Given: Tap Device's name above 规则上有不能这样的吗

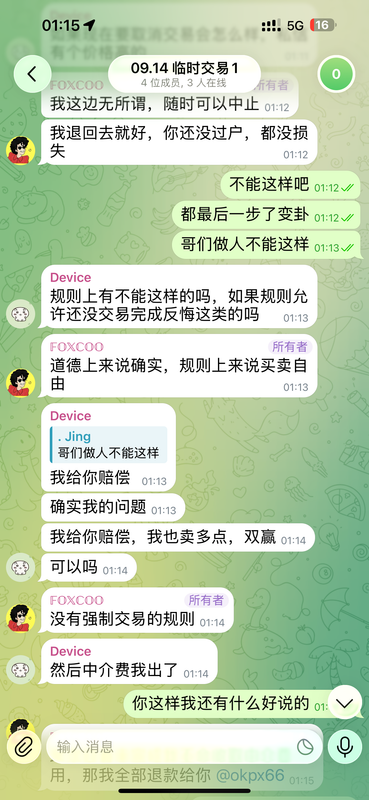Looking at the screenshot, I should point(70,278).
